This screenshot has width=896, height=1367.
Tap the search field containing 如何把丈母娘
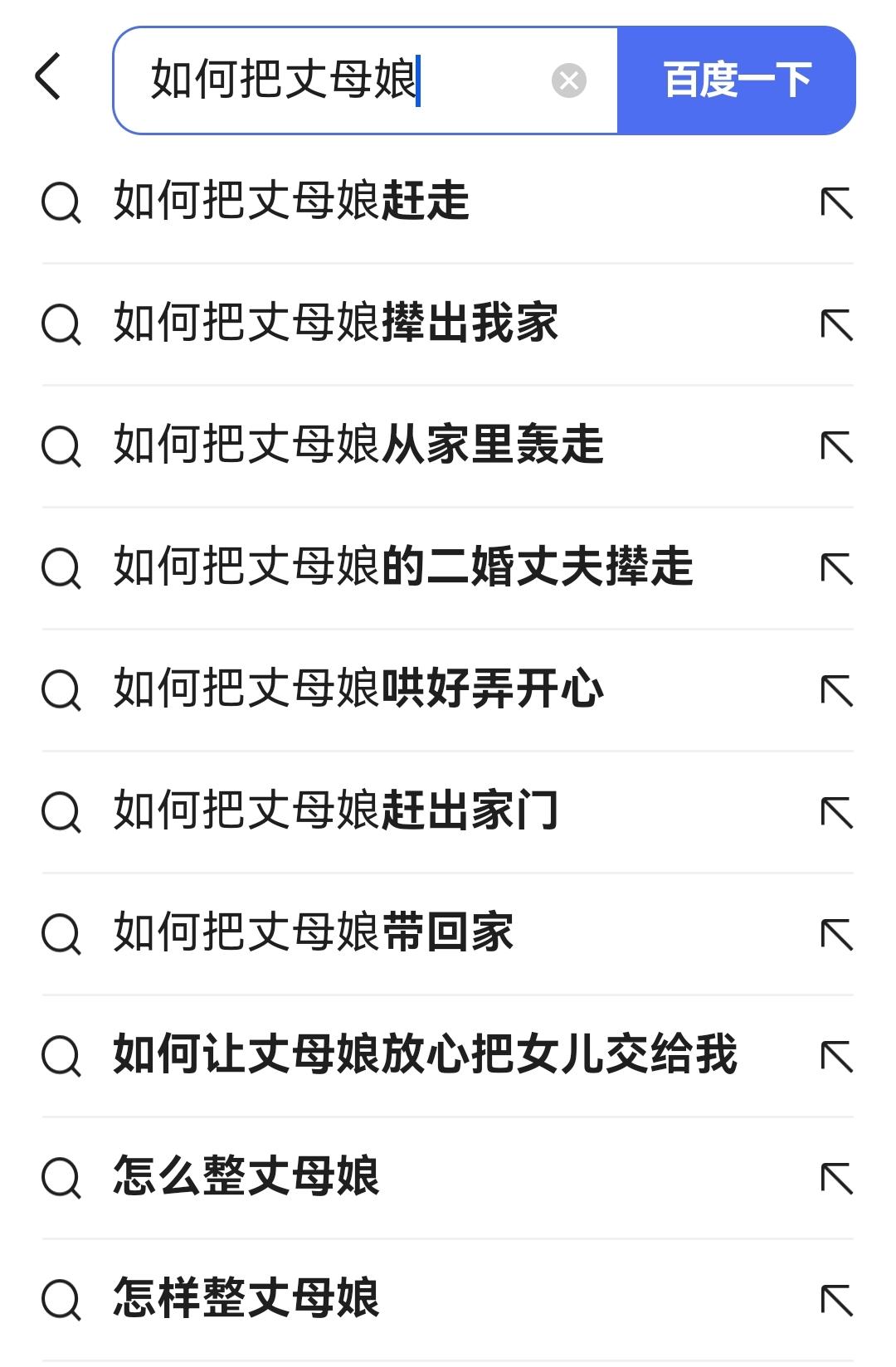click(332, 80)
